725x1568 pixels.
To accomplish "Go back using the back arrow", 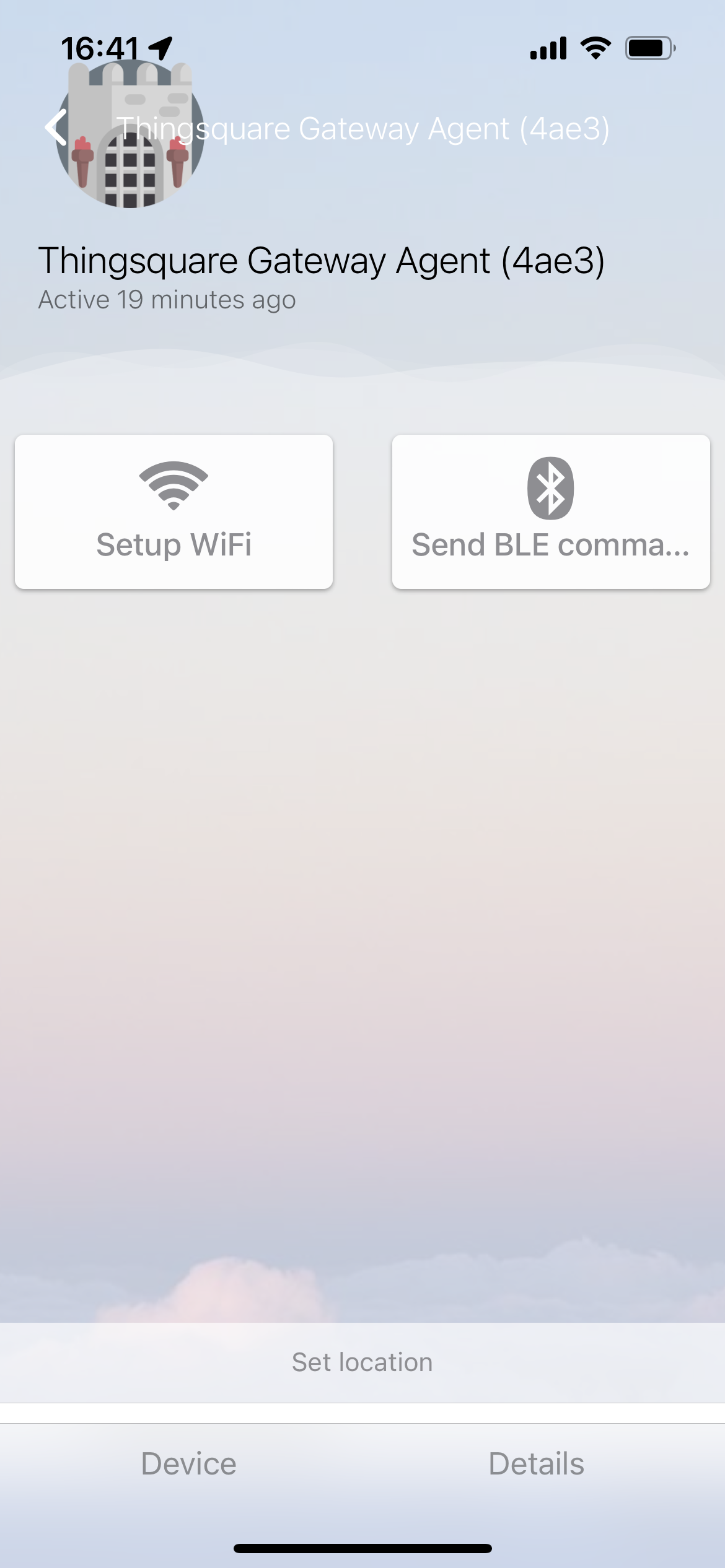I will point(56,128).
